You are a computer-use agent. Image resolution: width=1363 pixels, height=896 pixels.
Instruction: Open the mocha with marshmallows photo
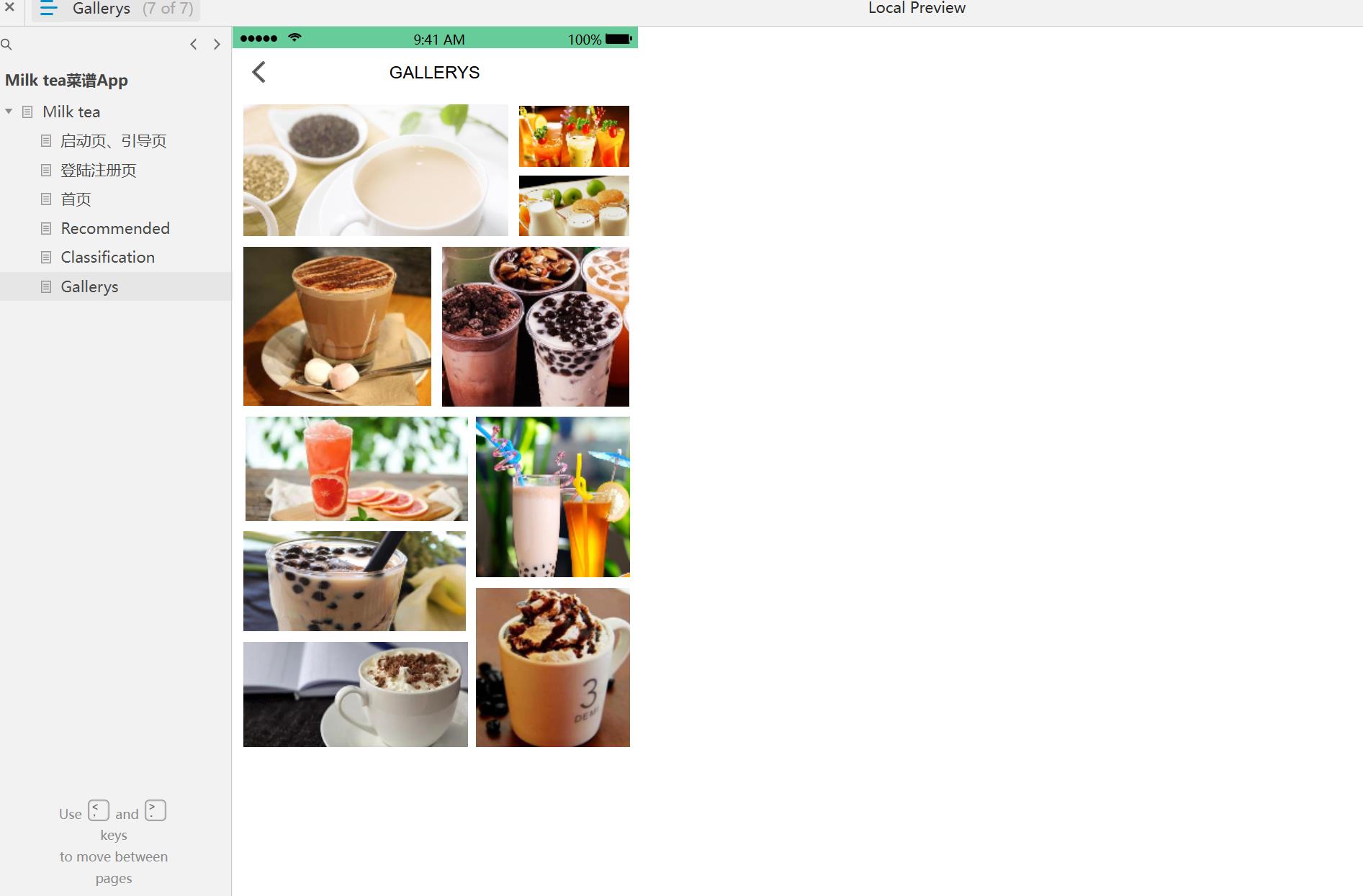337,326
